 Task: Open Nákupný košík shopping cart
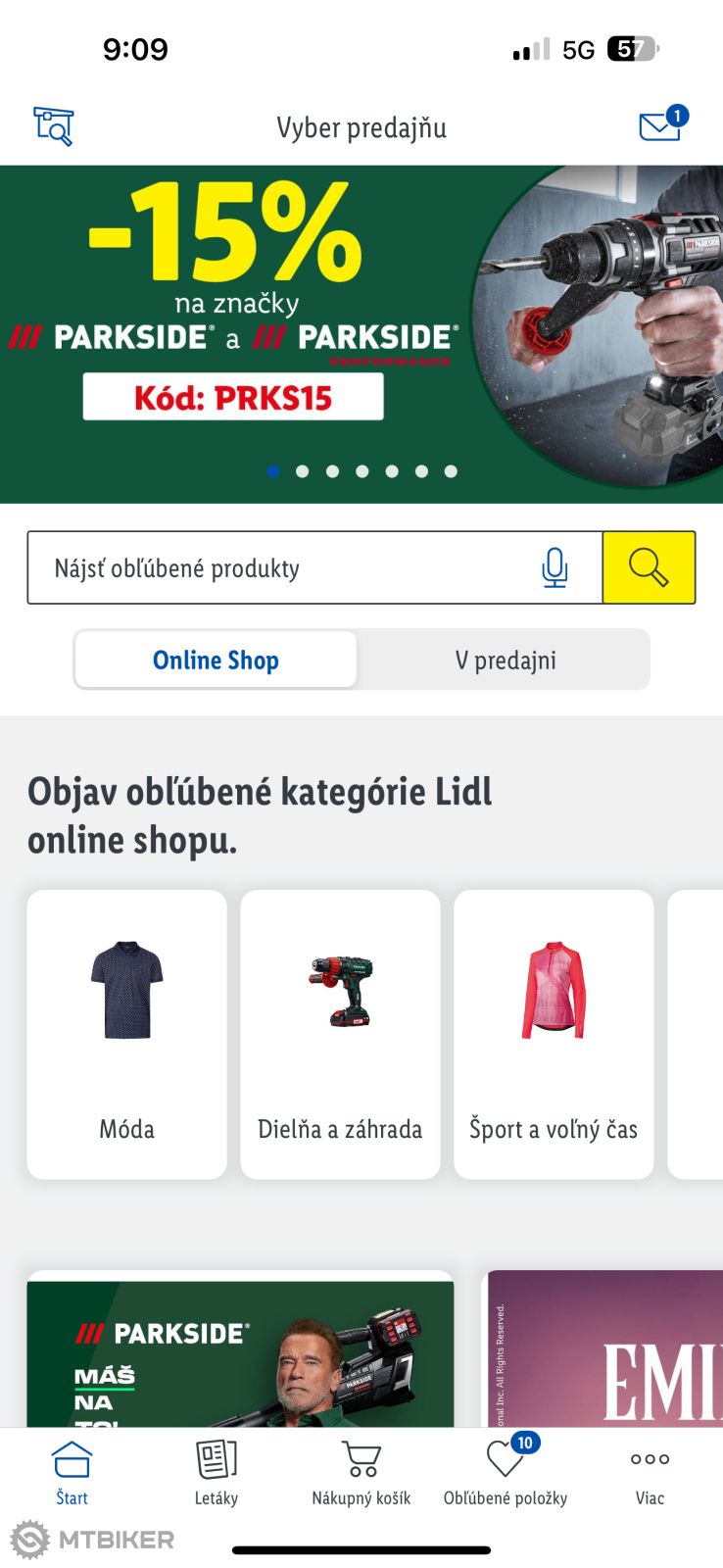pyautogui.click(x=361, y=1471)
